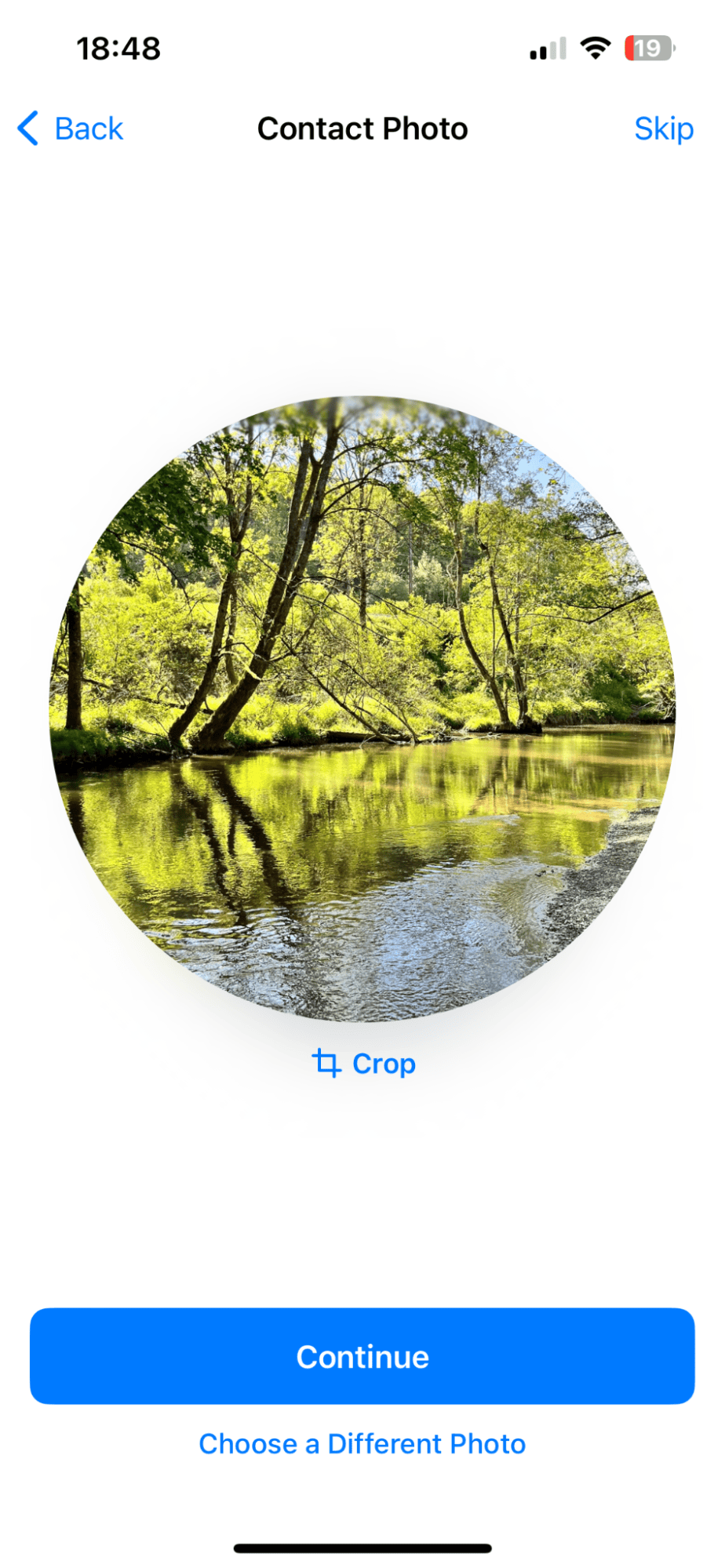
Task: Skip the contact photo step
Action: tap(663, 129)
